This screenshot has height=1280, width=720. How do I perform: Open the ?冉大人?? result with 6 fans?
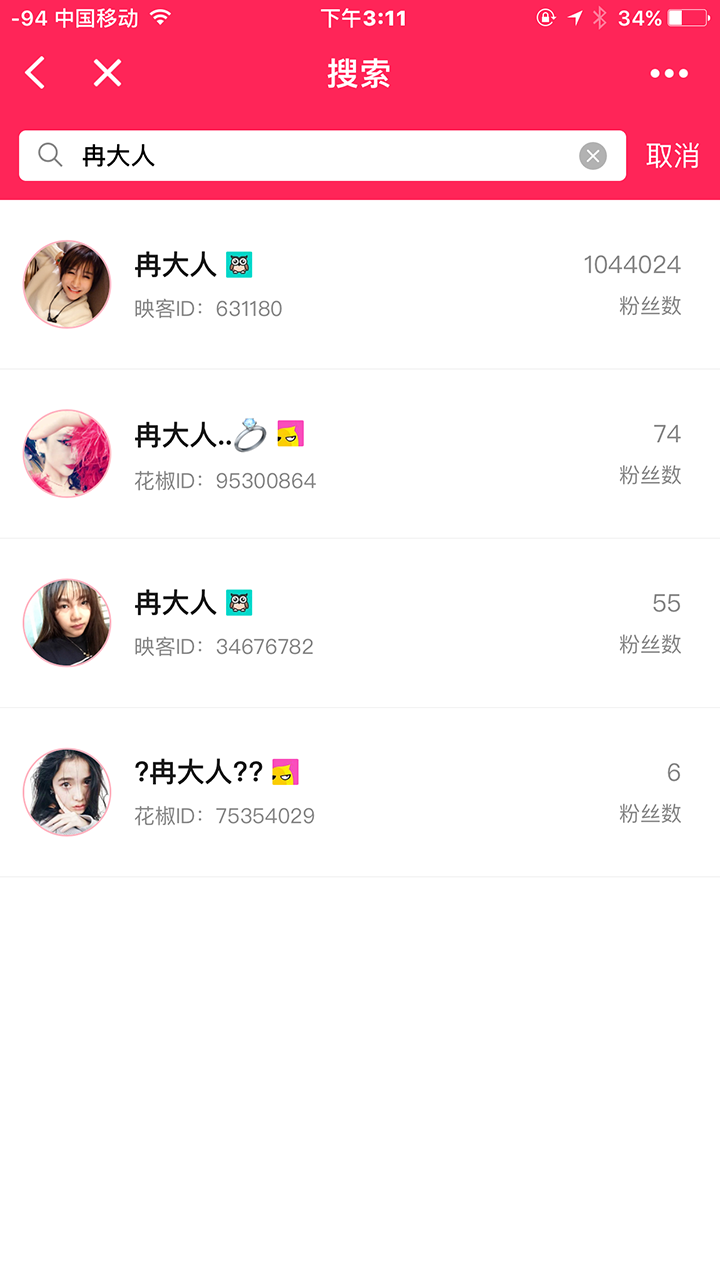point(360,792)
